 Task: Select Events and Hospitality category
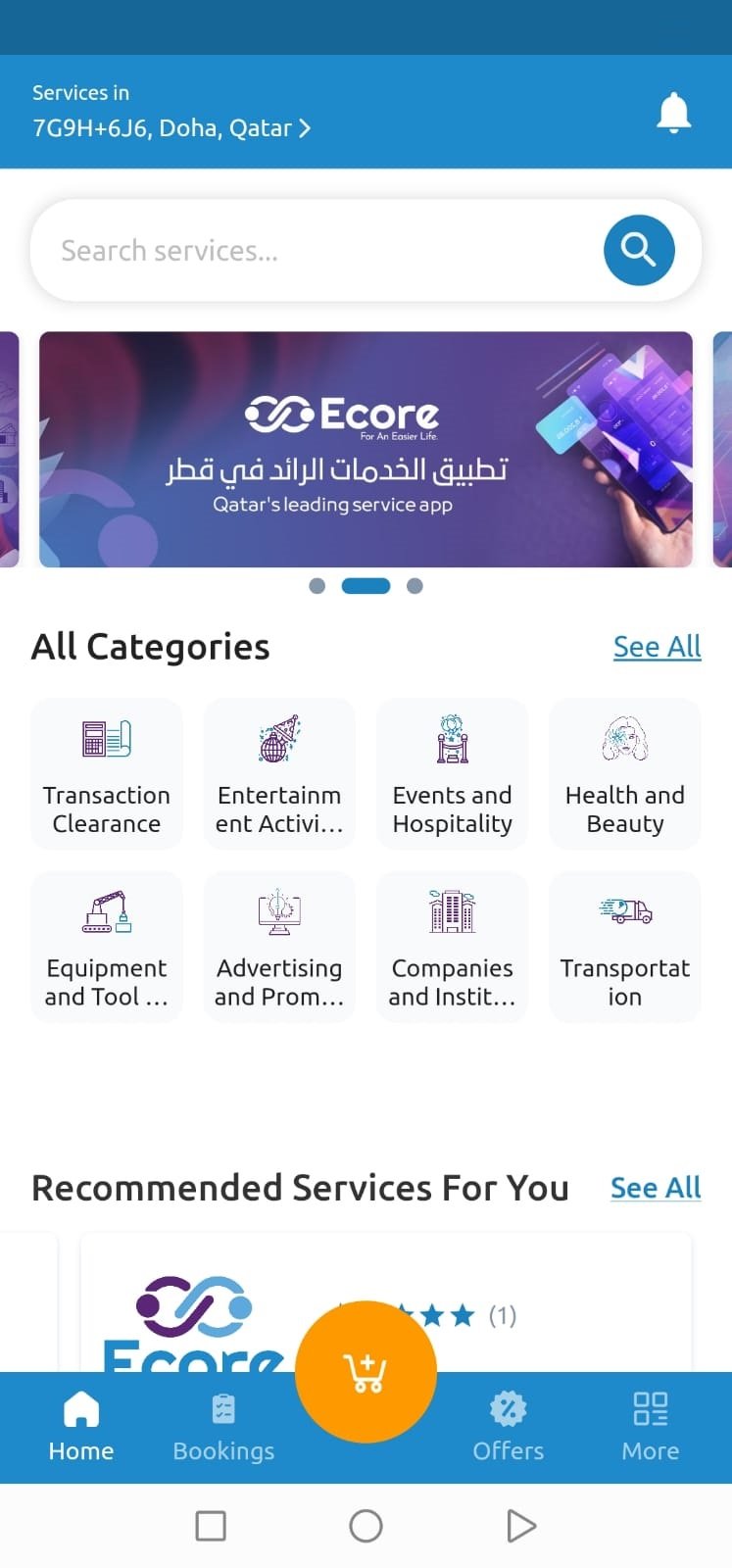[452, 774]
